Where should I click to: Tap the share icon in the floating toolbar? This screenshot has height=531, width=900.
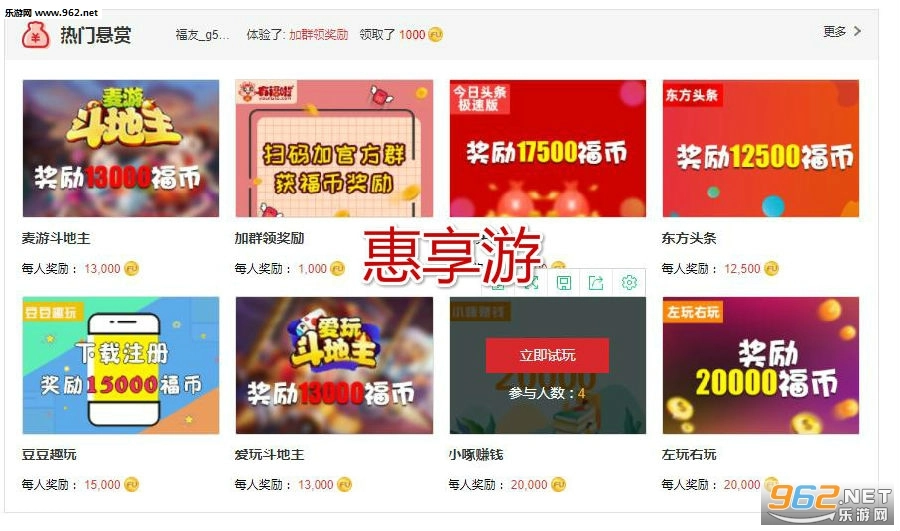coord(596,282)
